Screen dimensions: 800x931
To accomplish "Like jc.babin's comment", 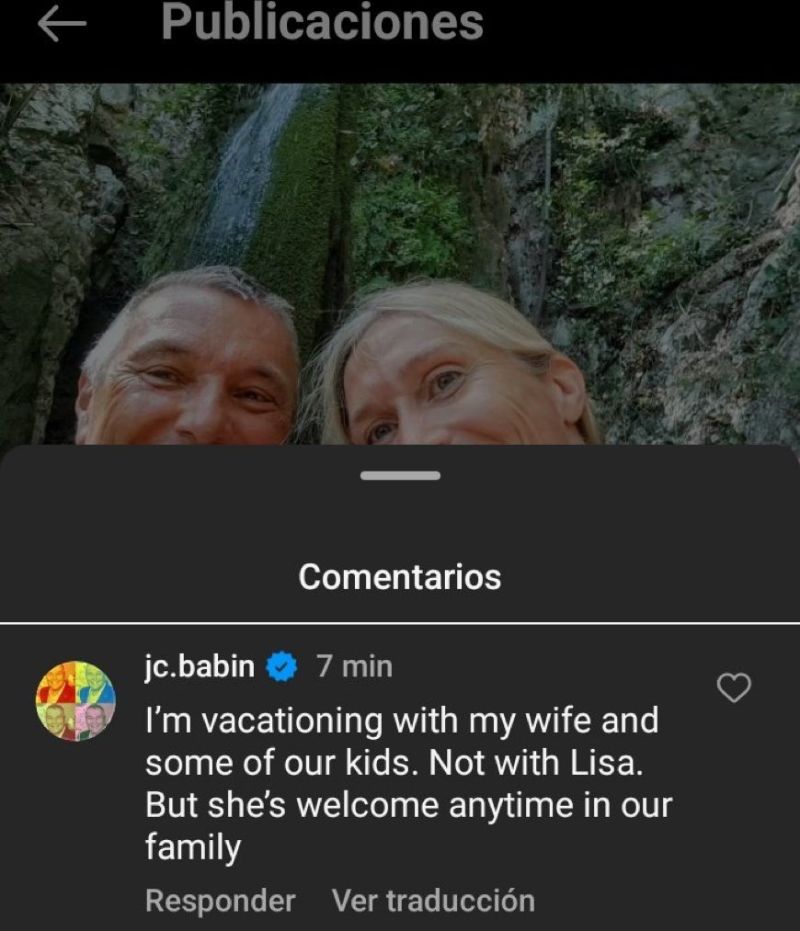I will 735,688.
